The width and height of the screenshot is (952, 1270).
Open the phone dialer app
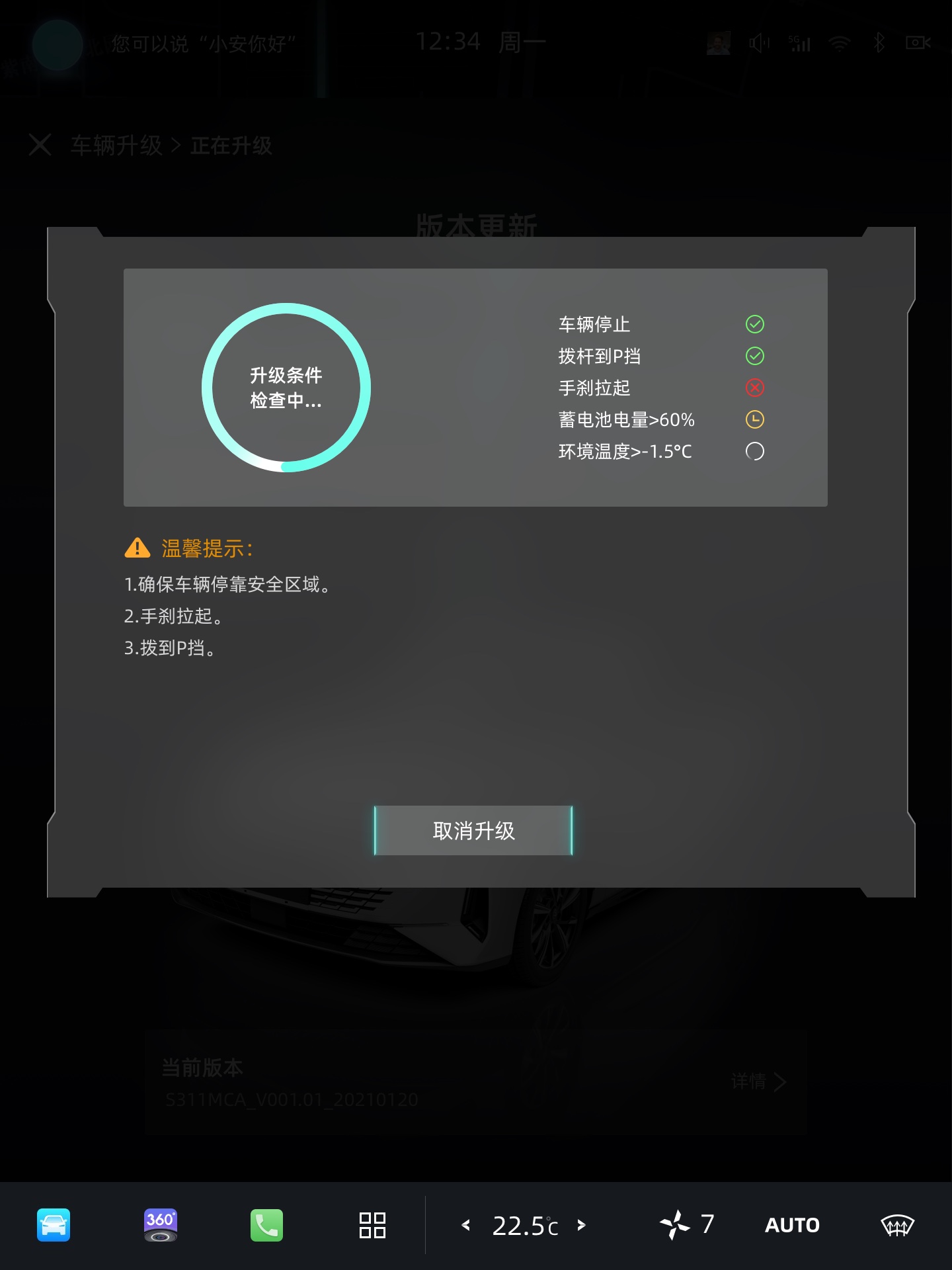click(x=266, y=1225)
